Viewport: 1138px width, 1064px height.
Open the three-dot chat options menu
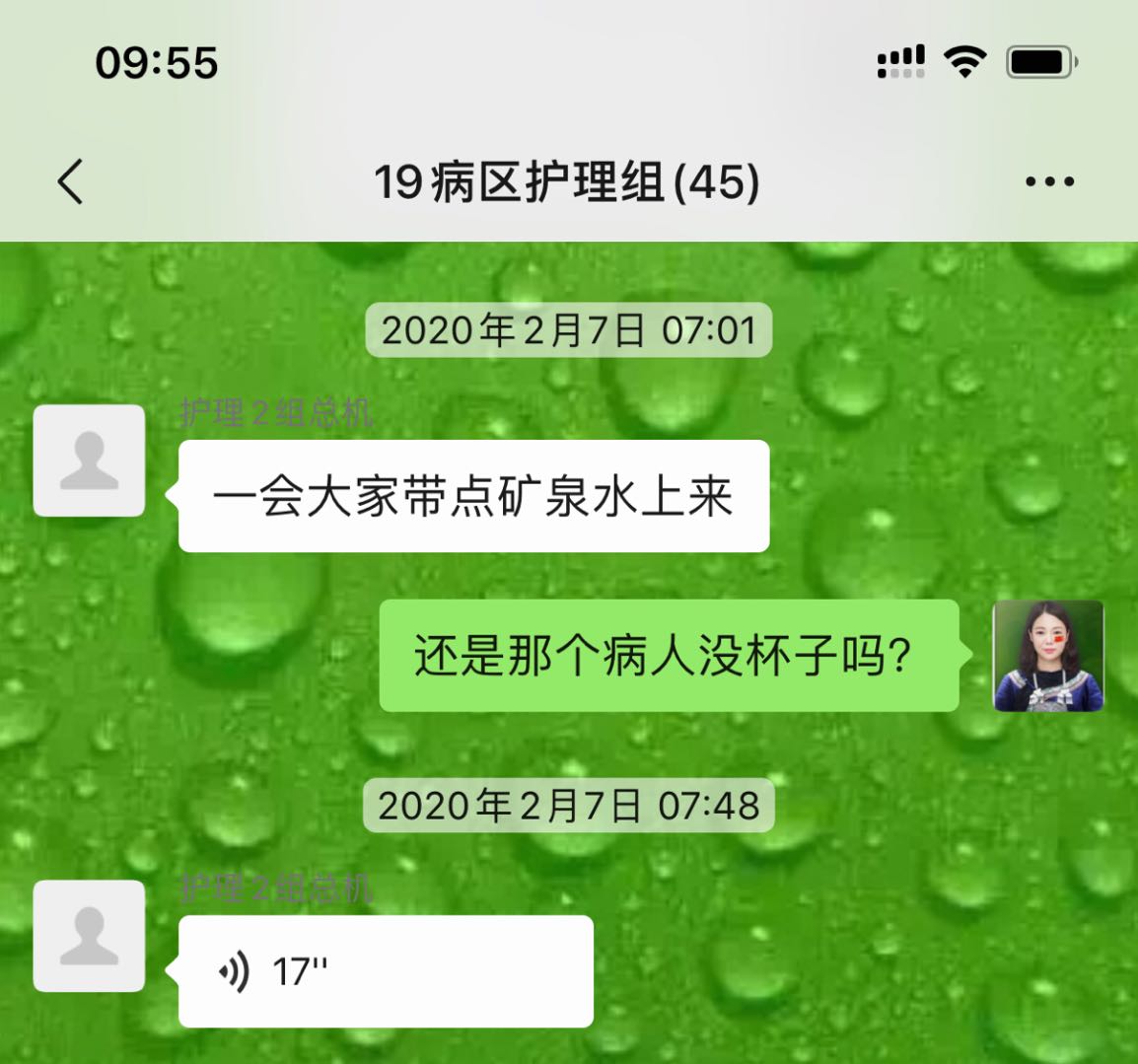(1049, 181)
